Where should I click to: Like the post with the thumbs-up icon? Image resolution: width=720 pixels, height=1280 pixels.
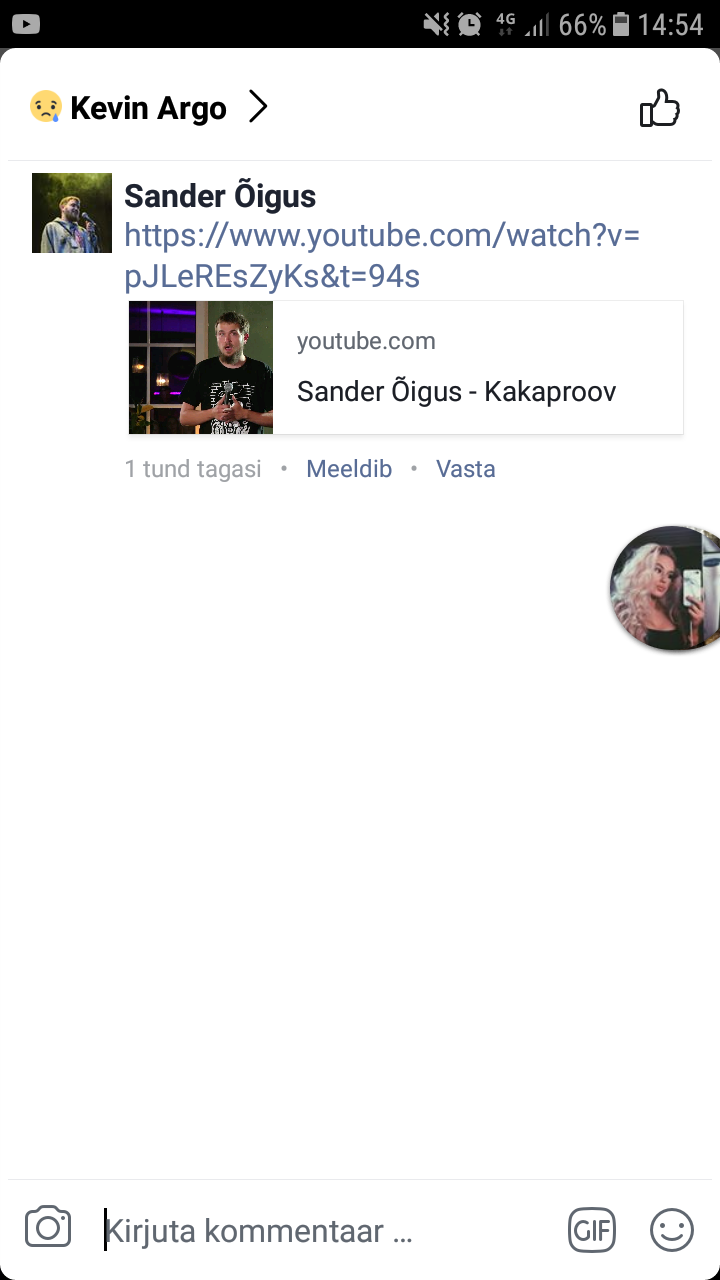(x=660, y=108)
